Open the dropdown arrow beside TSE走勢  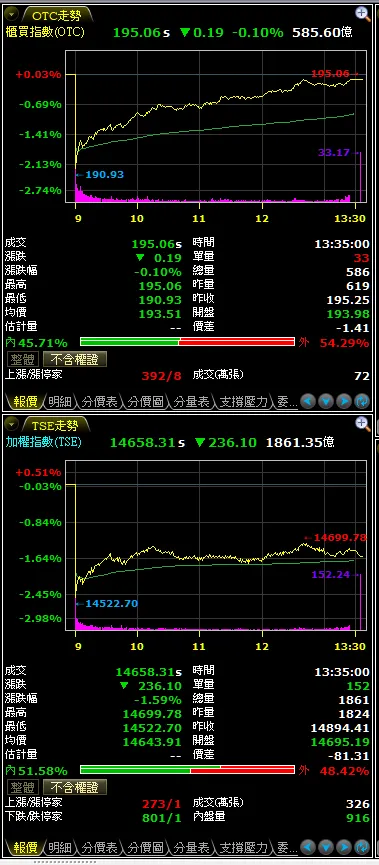click(x=12, y=424)
